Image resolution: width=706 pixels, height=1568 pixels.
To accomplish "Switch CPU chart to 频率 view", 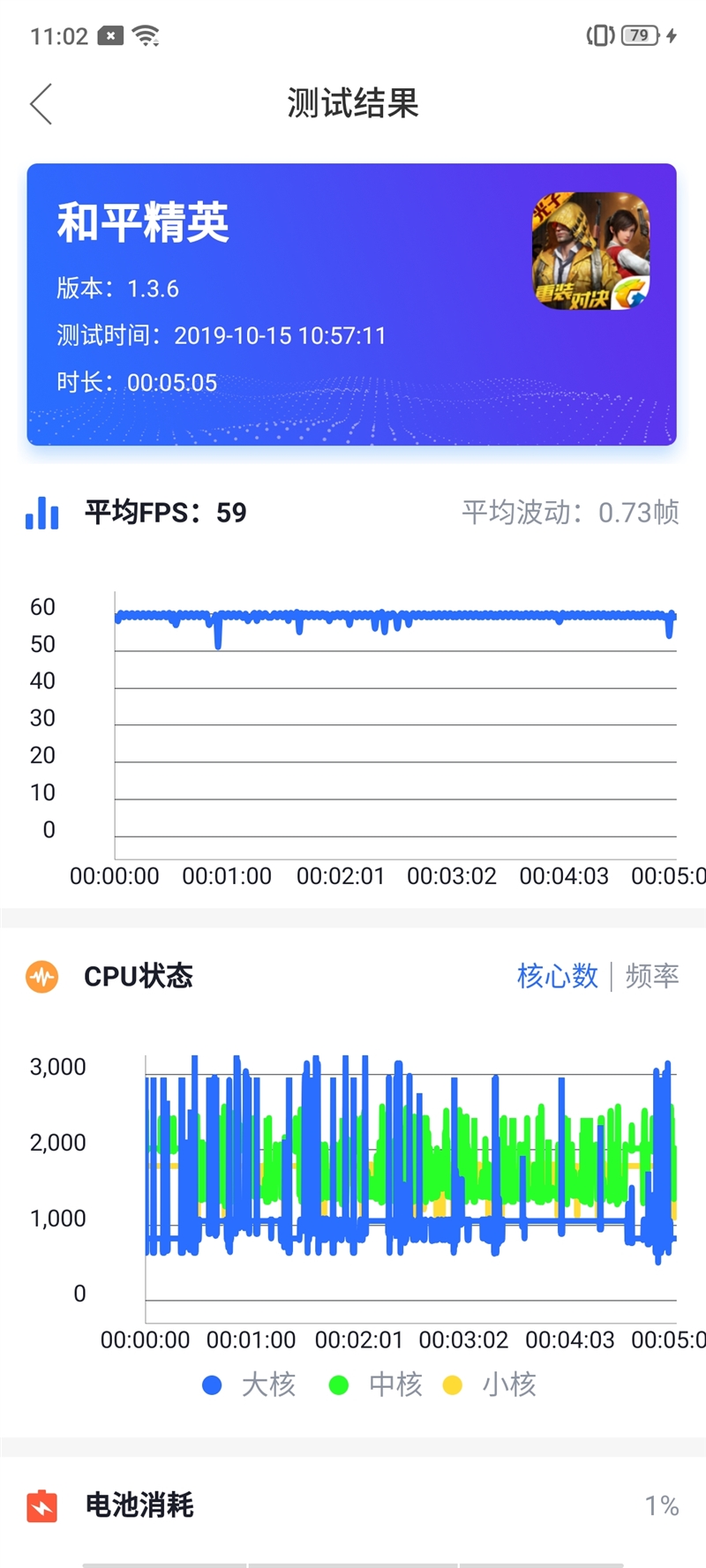I will (651, 976).
